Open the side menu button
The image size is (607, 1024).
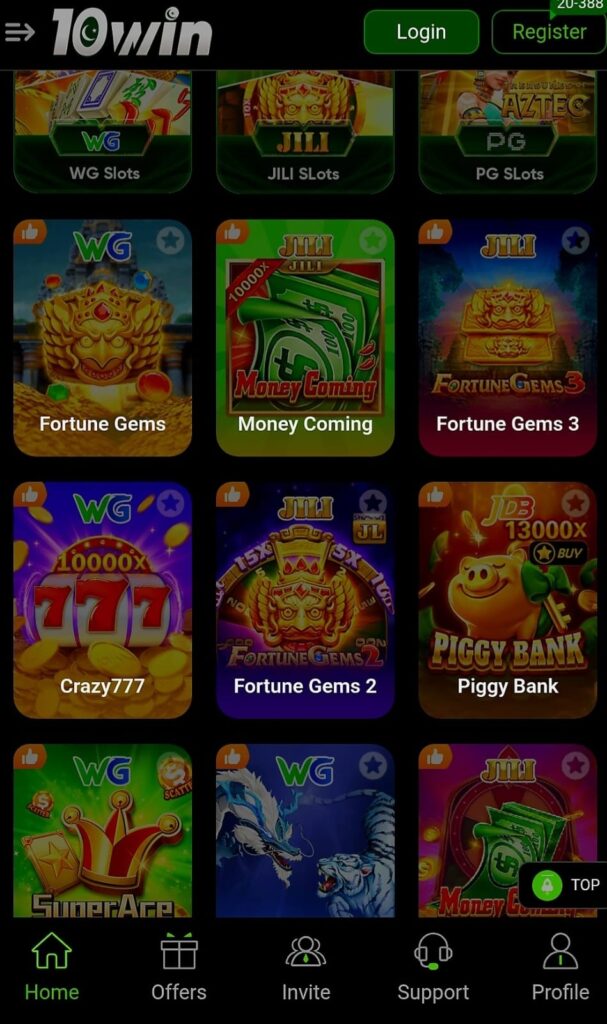tap(19, 32)
